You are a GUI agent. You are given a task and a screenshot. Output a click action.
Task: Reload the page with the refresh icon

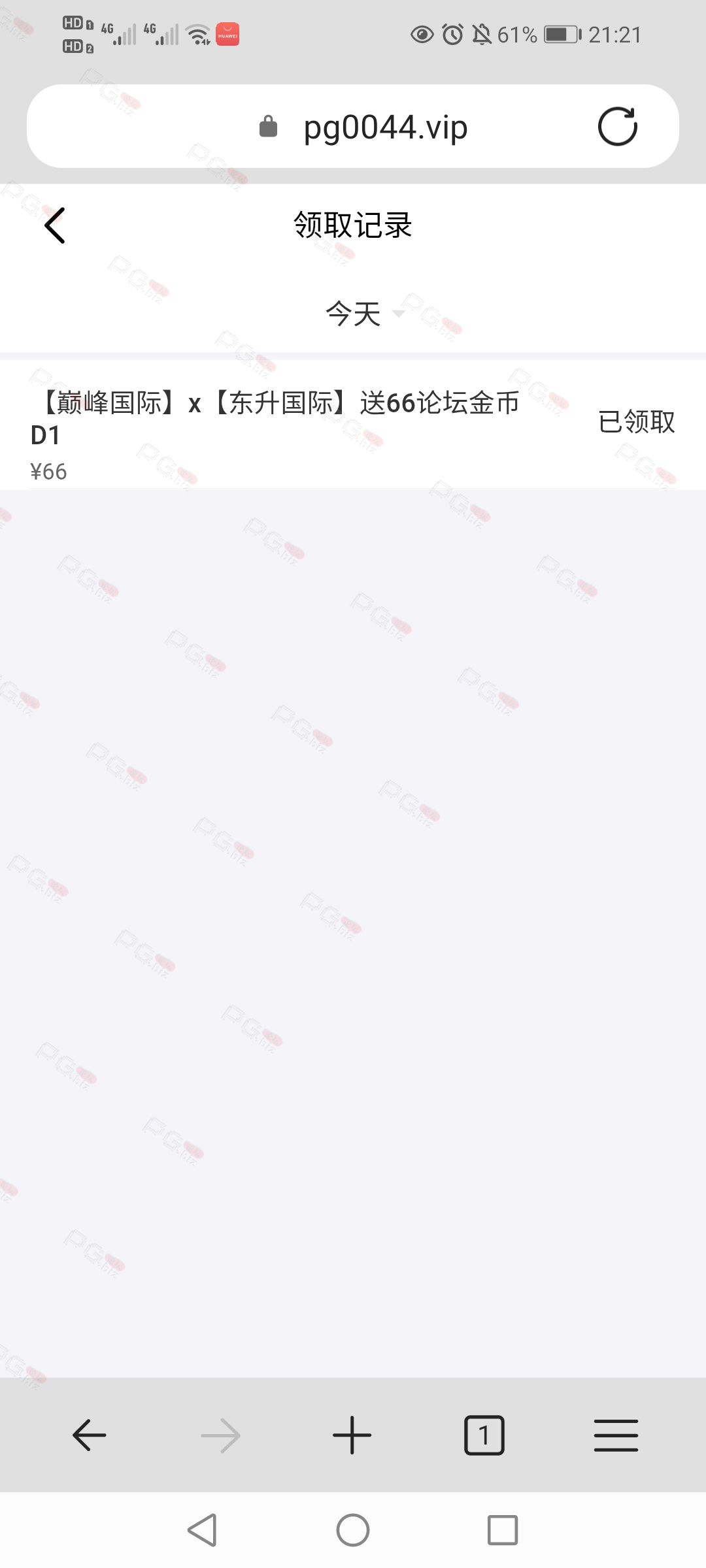617,126
